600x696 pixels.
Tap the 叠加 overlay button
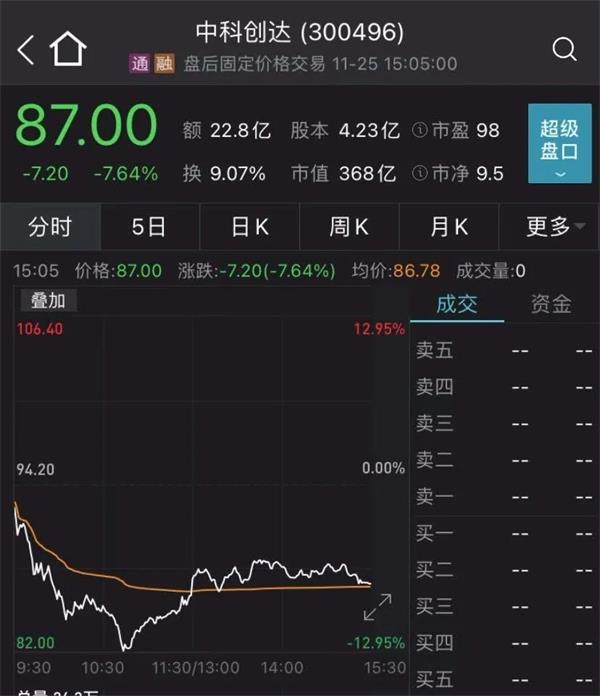46,301
